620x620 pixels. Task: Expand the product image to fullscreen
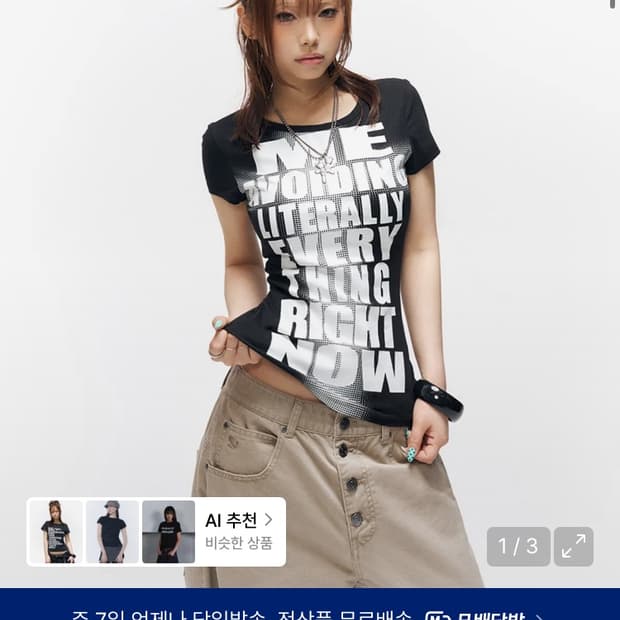(573, 546)
